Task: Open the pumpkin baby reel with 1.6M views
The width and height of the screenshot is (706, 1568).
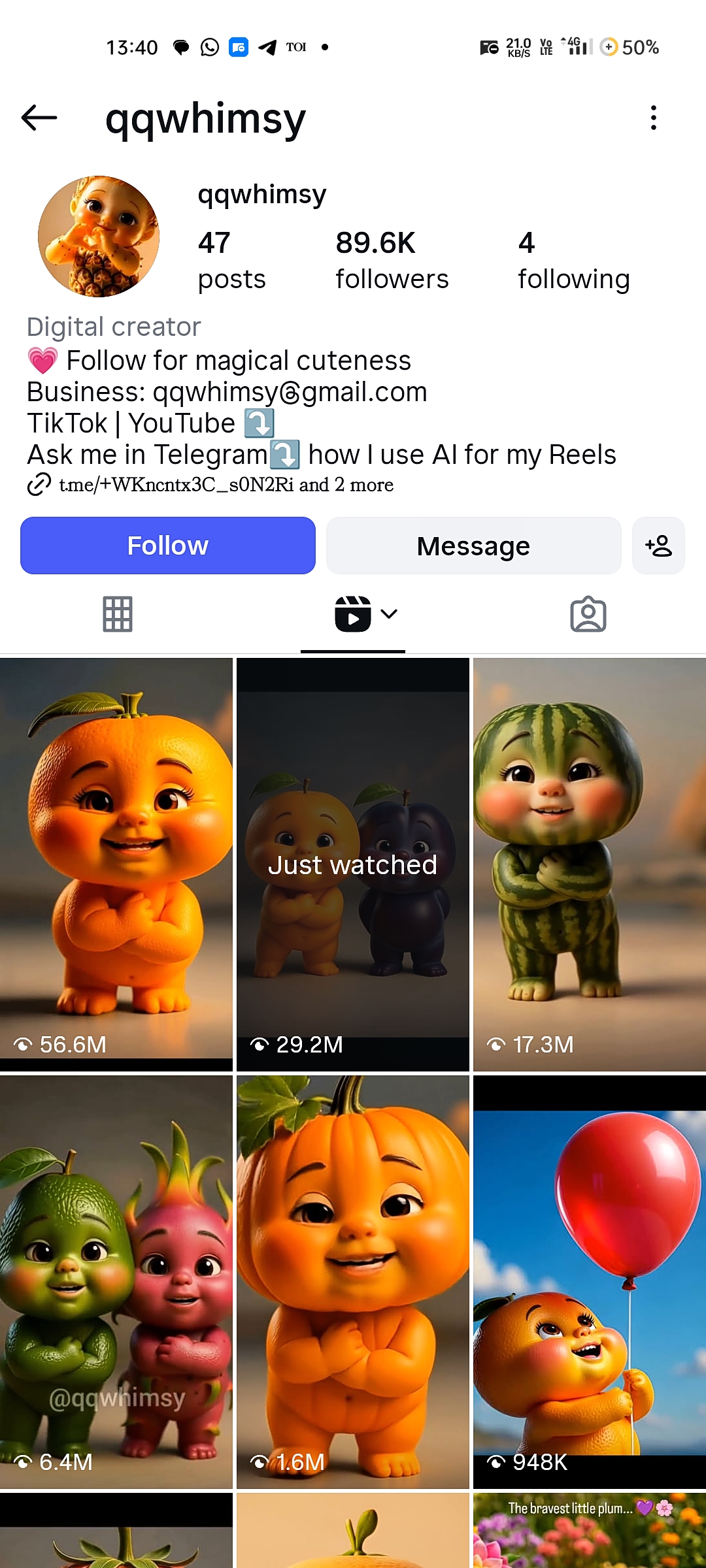Action: click(353, 1281)
